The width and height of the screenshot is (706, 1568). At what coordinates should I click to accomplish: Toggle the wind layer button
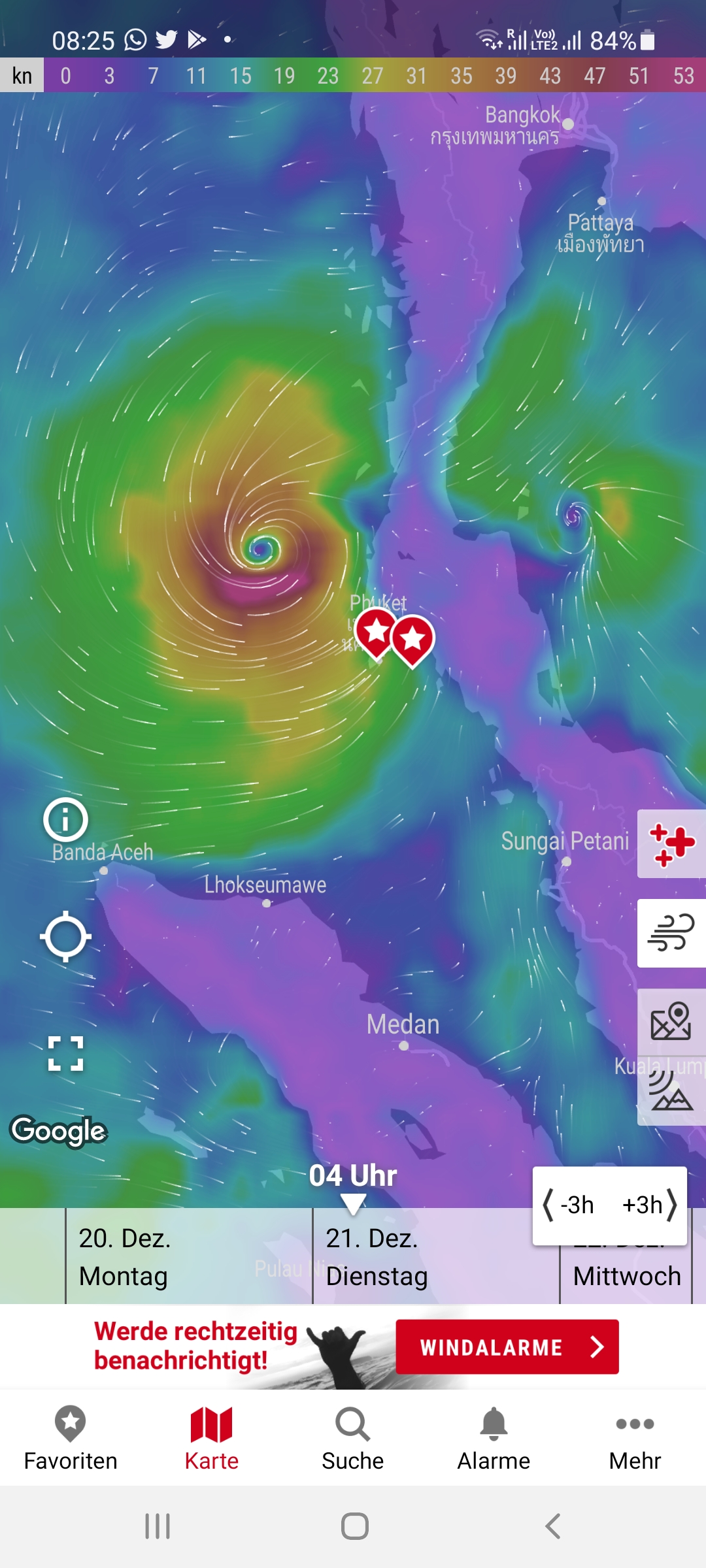(671, 933)
